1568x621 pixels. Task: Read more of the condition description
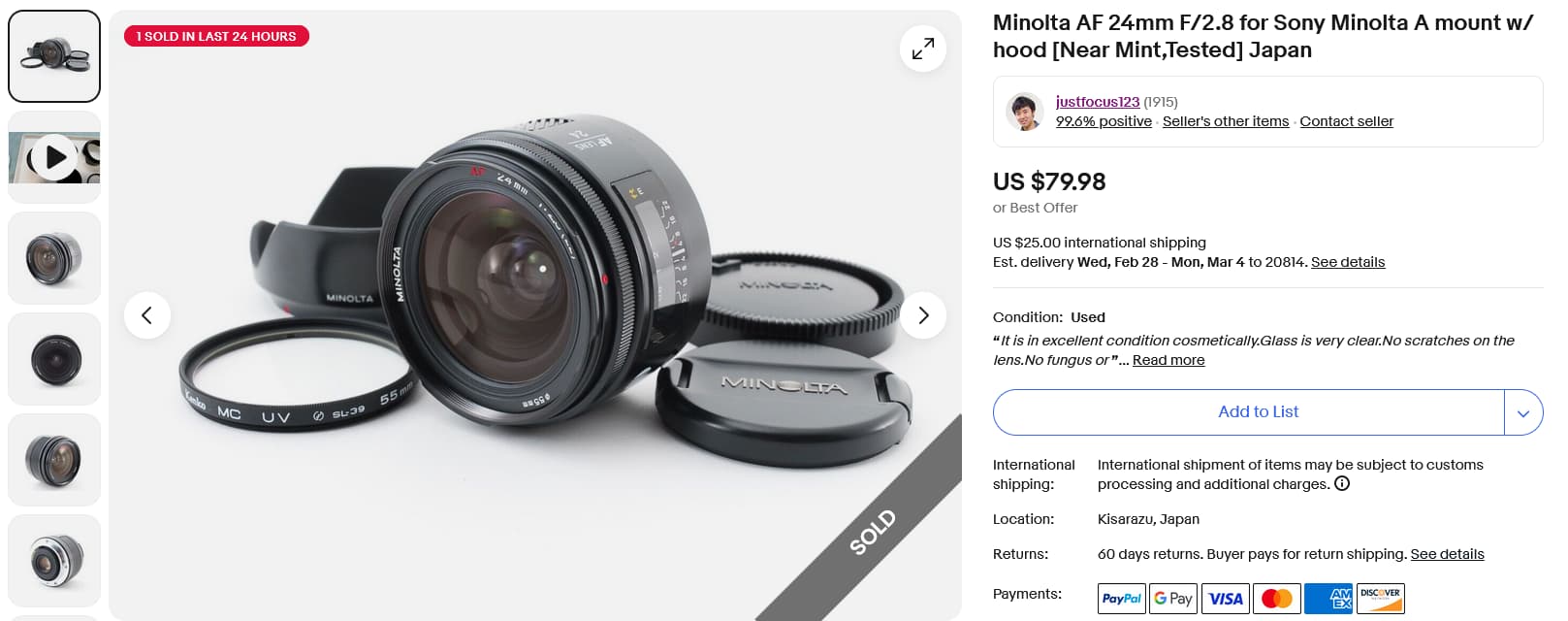click(1168, 360)
